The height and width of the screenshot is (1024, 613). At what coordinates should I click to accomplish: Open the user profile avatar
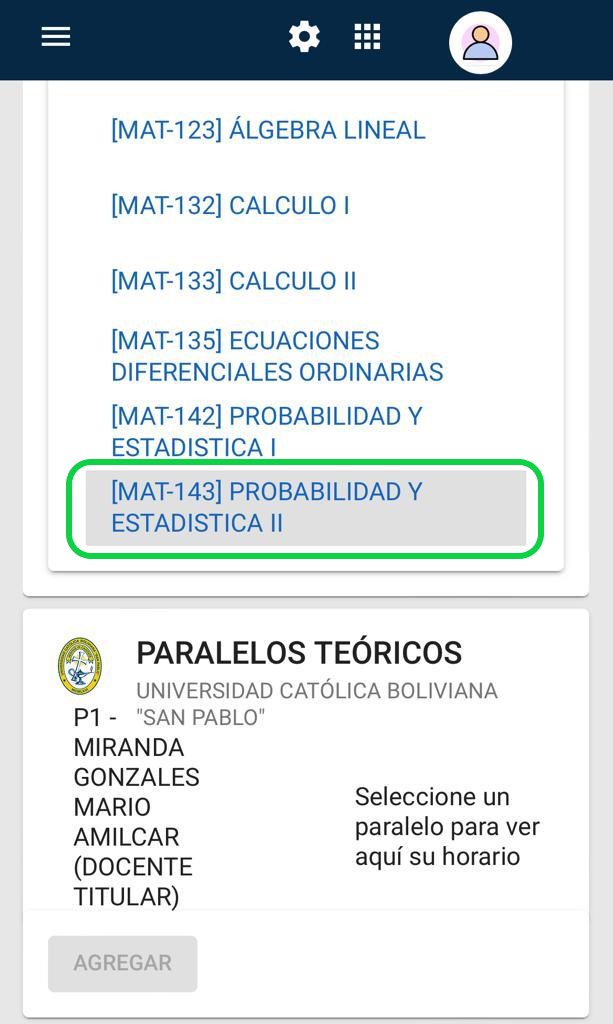coord(480,42)
